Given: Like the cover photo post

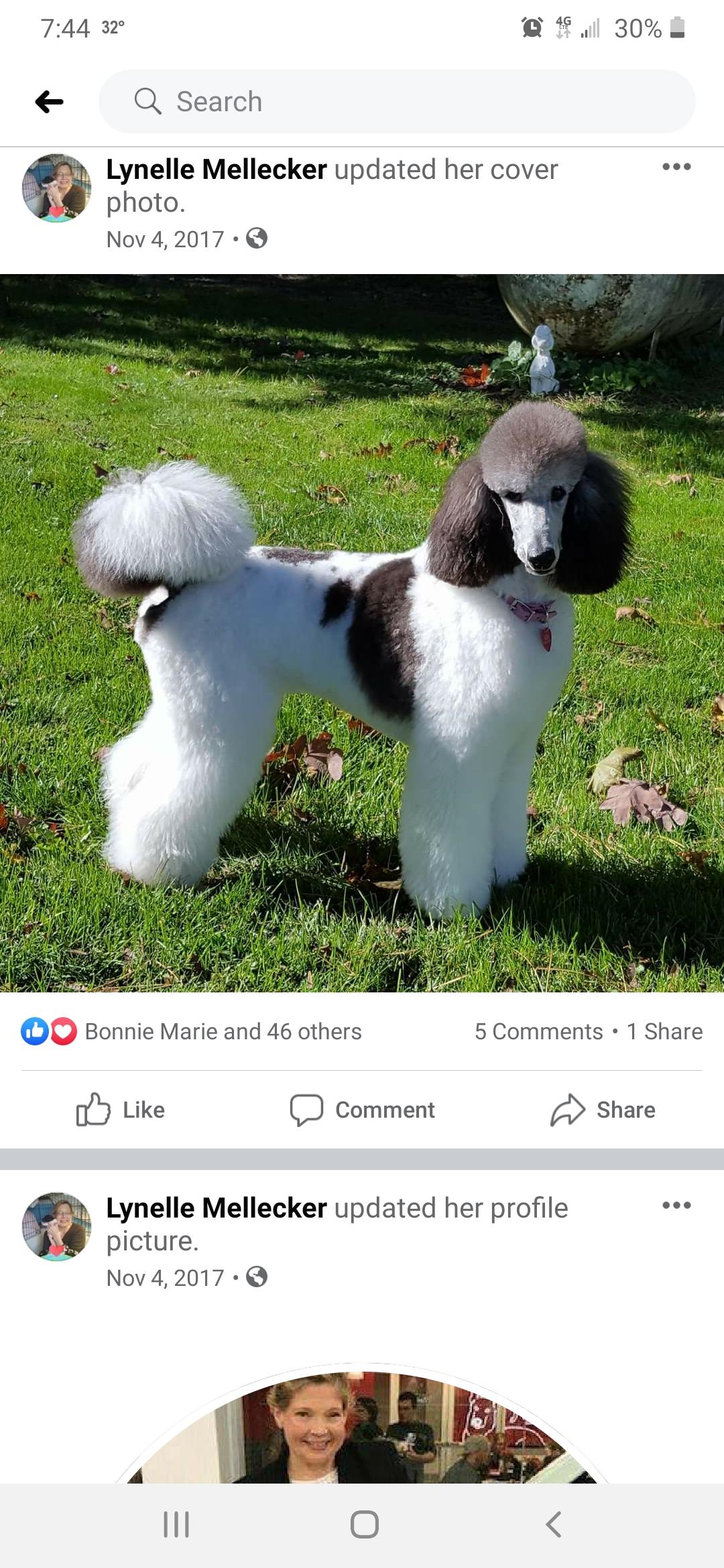Looking at the screenshot, I should click(121, 1110).
